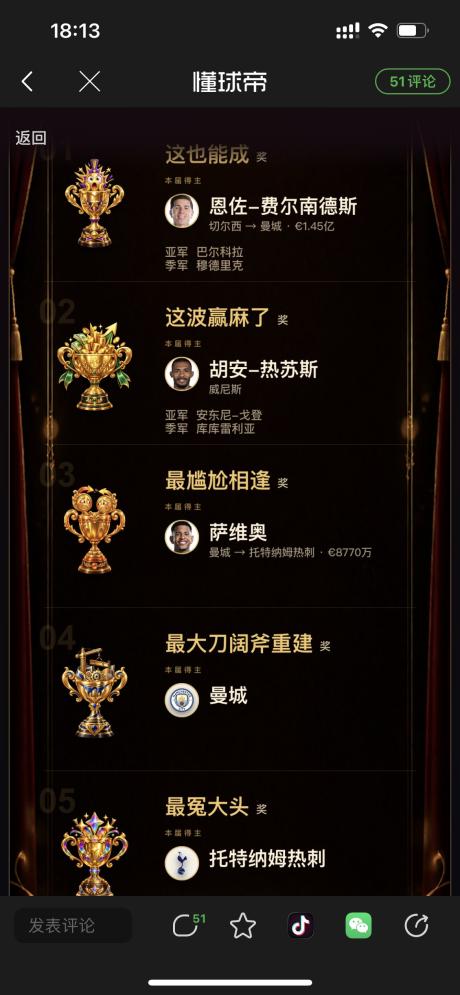Image resolution: width=460 pixels, height=995 pixels.
Task: Open the 51评论 comments button
Action: point(412,82)
